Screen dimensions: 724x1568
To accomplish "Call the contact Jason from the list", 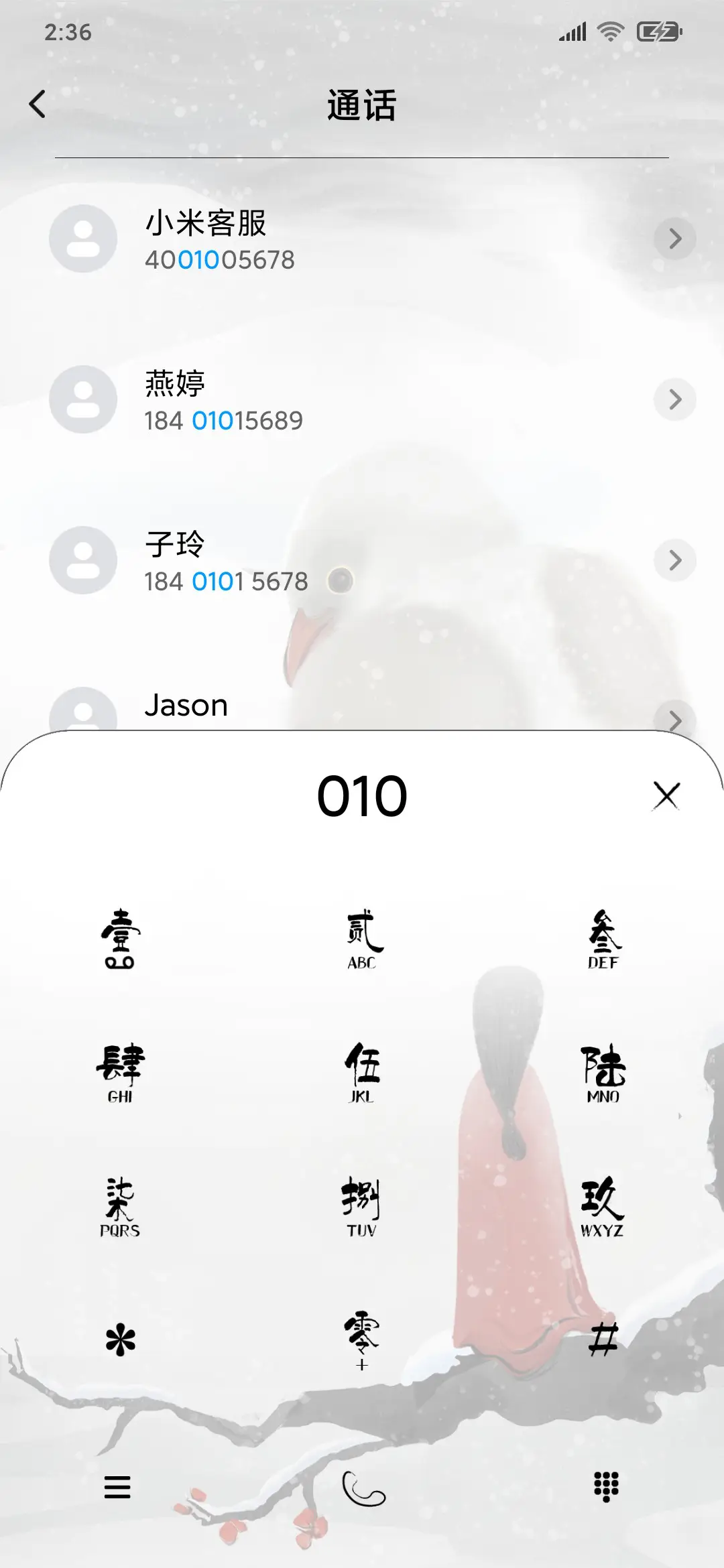I will click(x=188, y=704).
